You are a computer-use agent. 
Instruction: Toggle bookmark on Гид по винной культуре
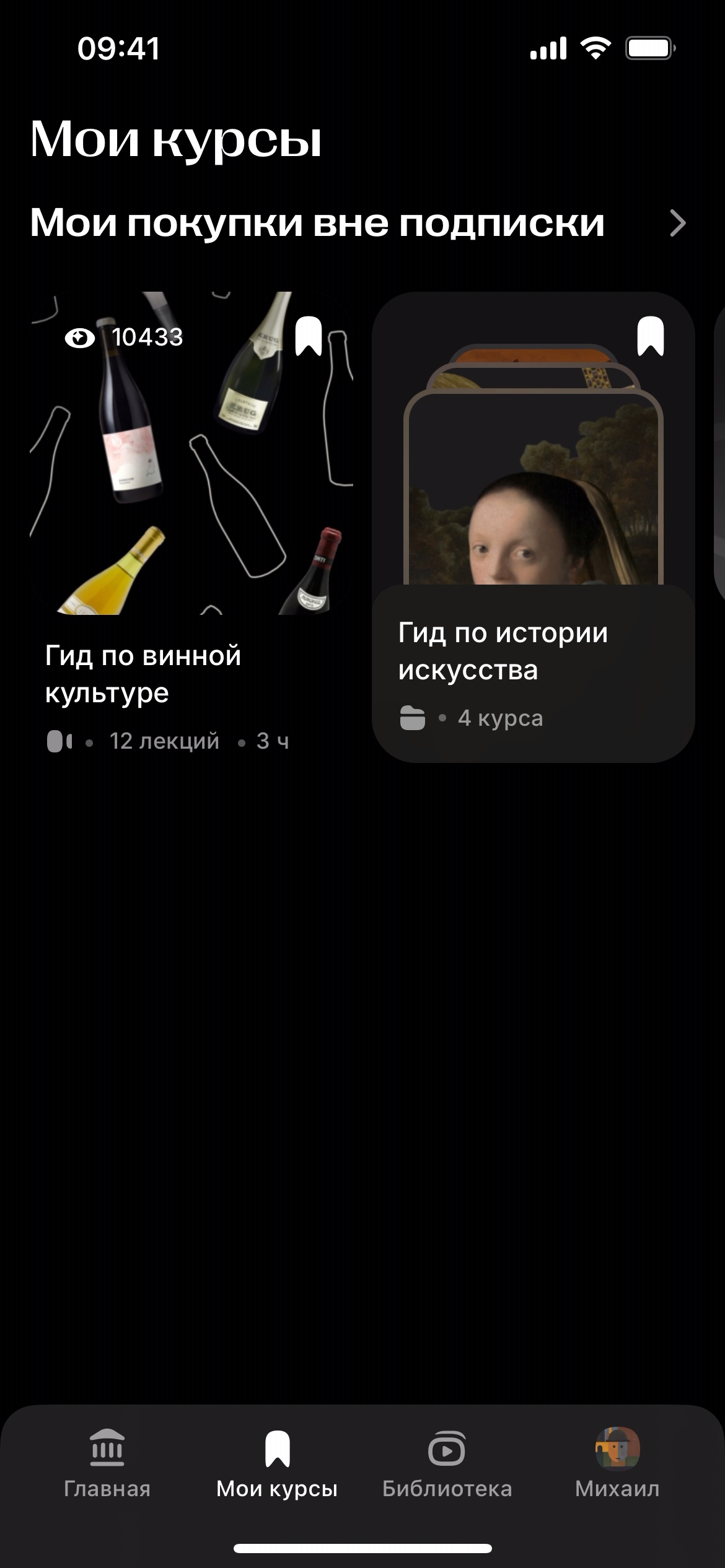pos(308,336)
